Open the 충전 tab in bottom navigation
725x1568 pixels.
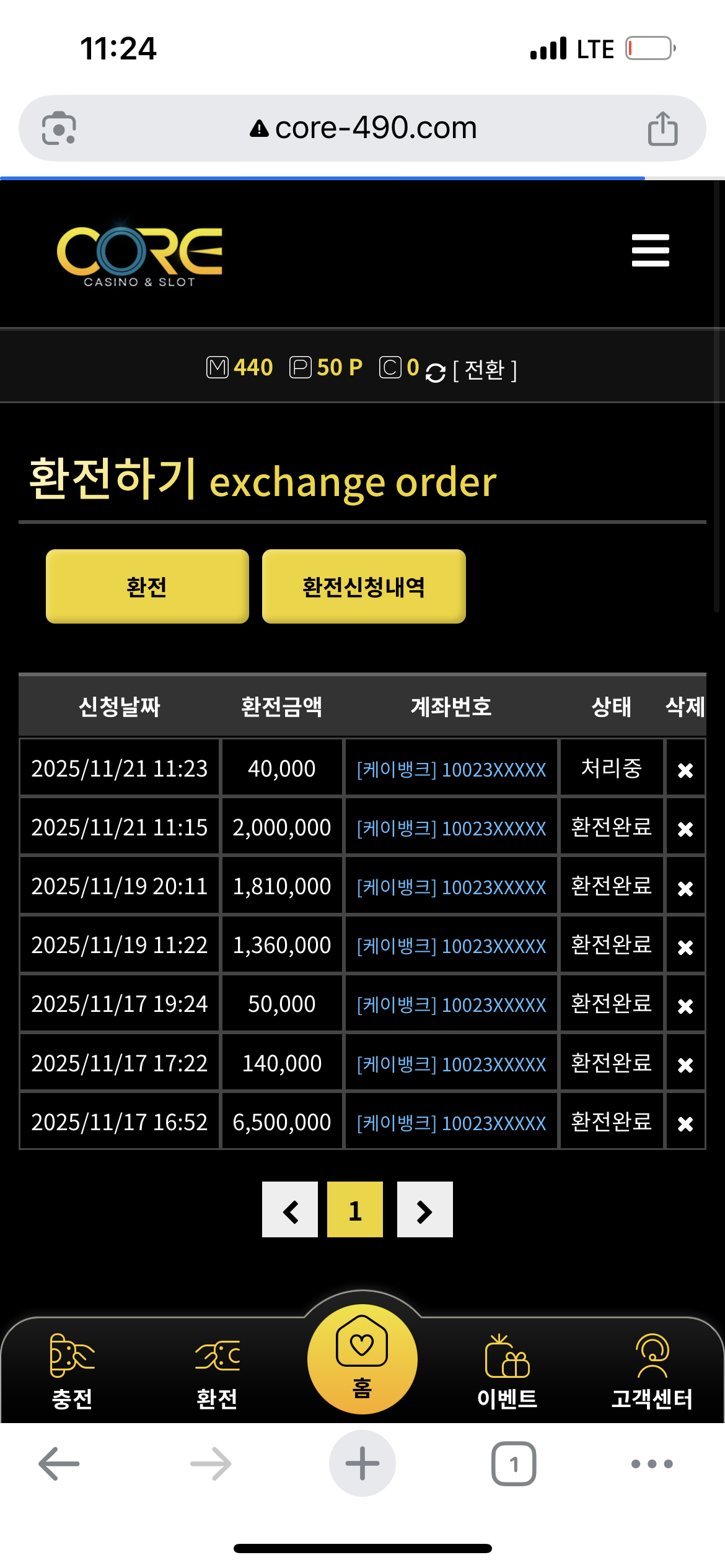[72, 1372]
